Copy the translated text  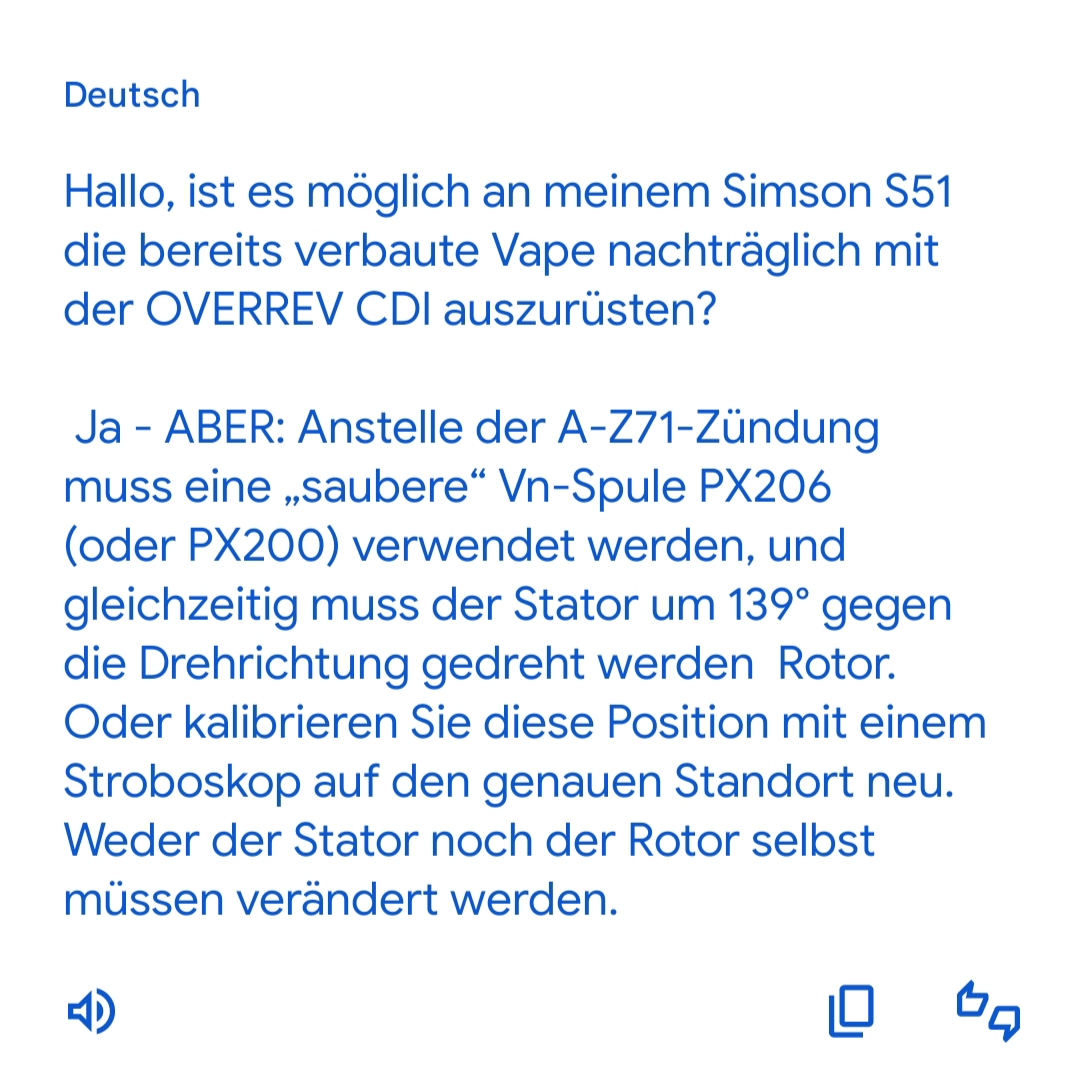click(851, 1011)
